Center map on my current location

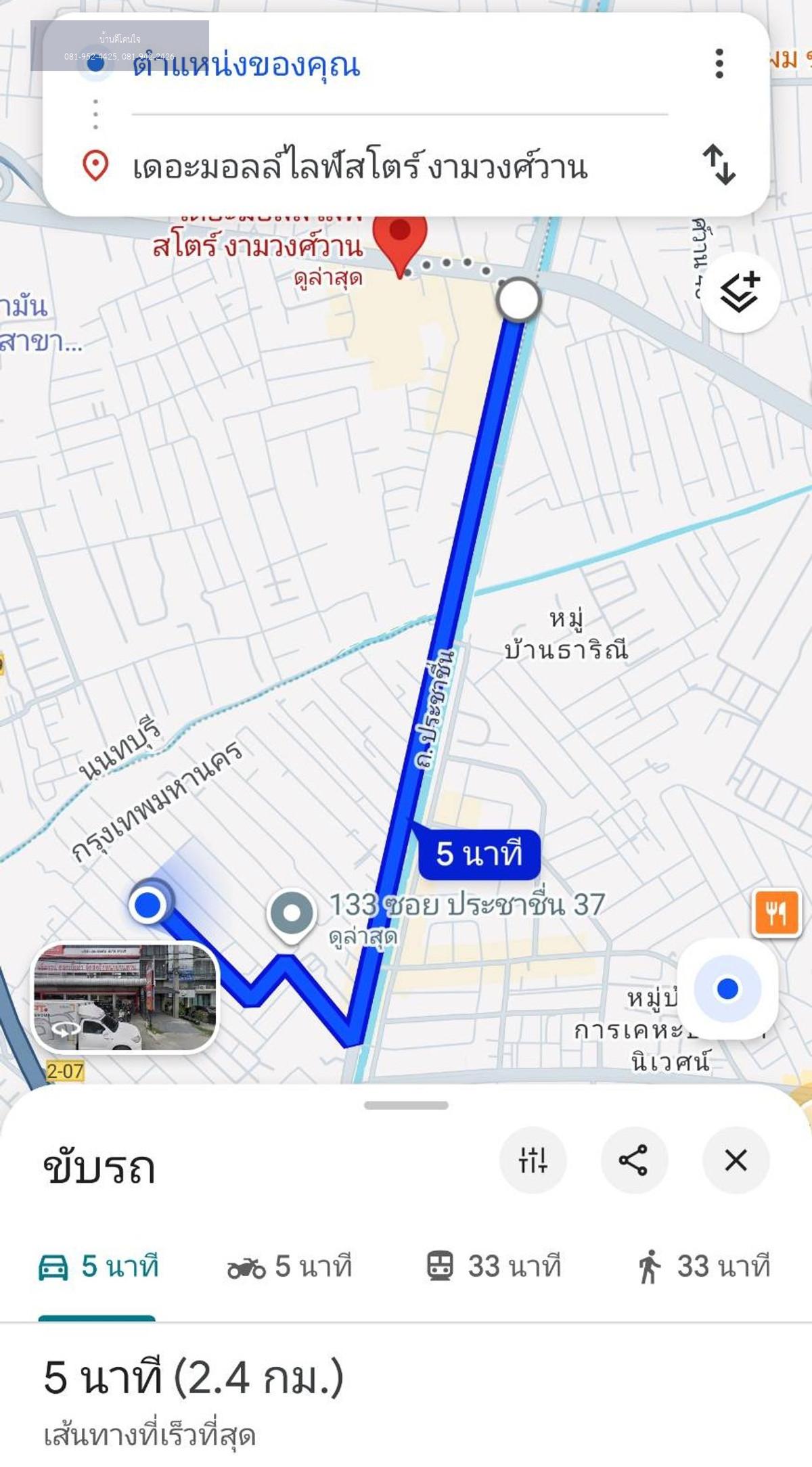pos(727,989)
